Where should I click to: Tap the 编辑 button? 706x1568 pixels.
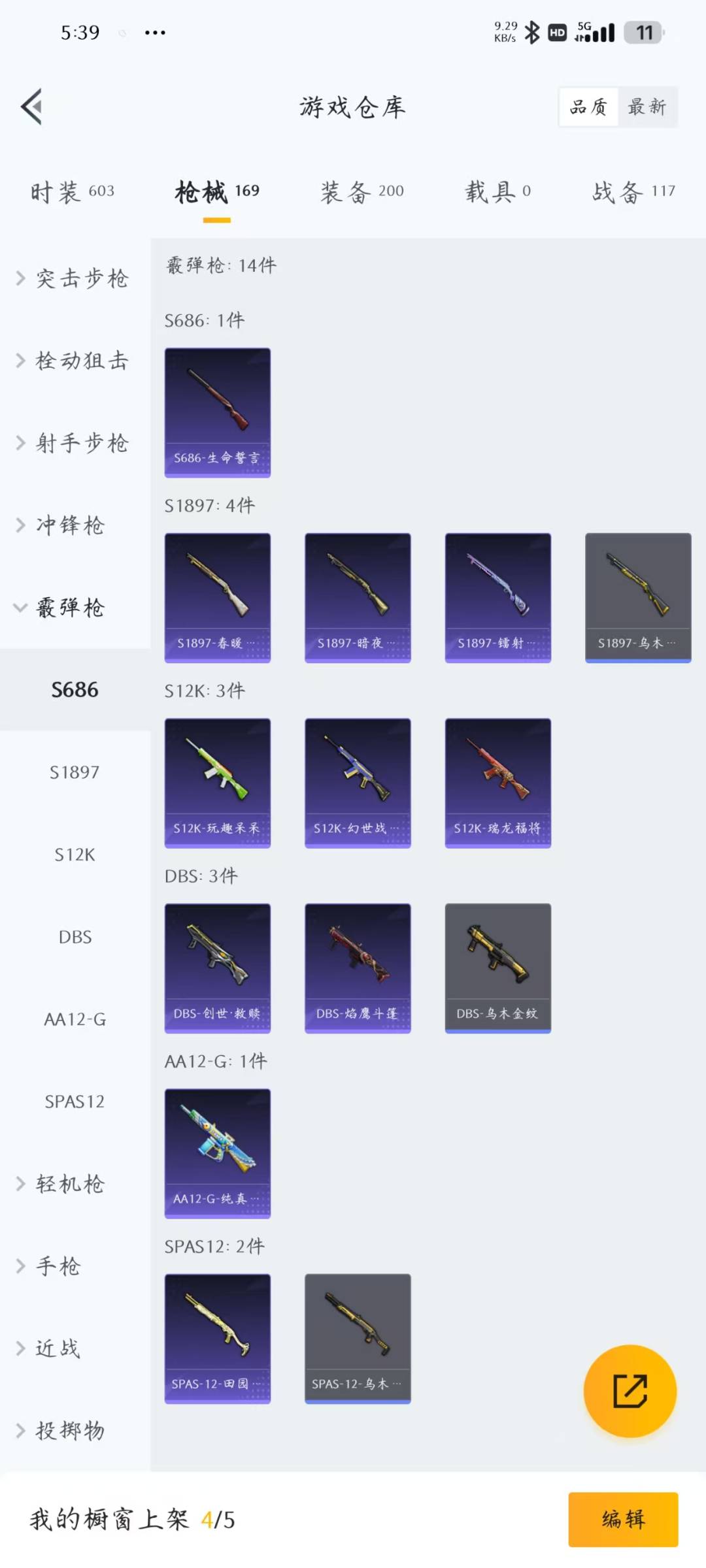click(x=622, y=1519)
